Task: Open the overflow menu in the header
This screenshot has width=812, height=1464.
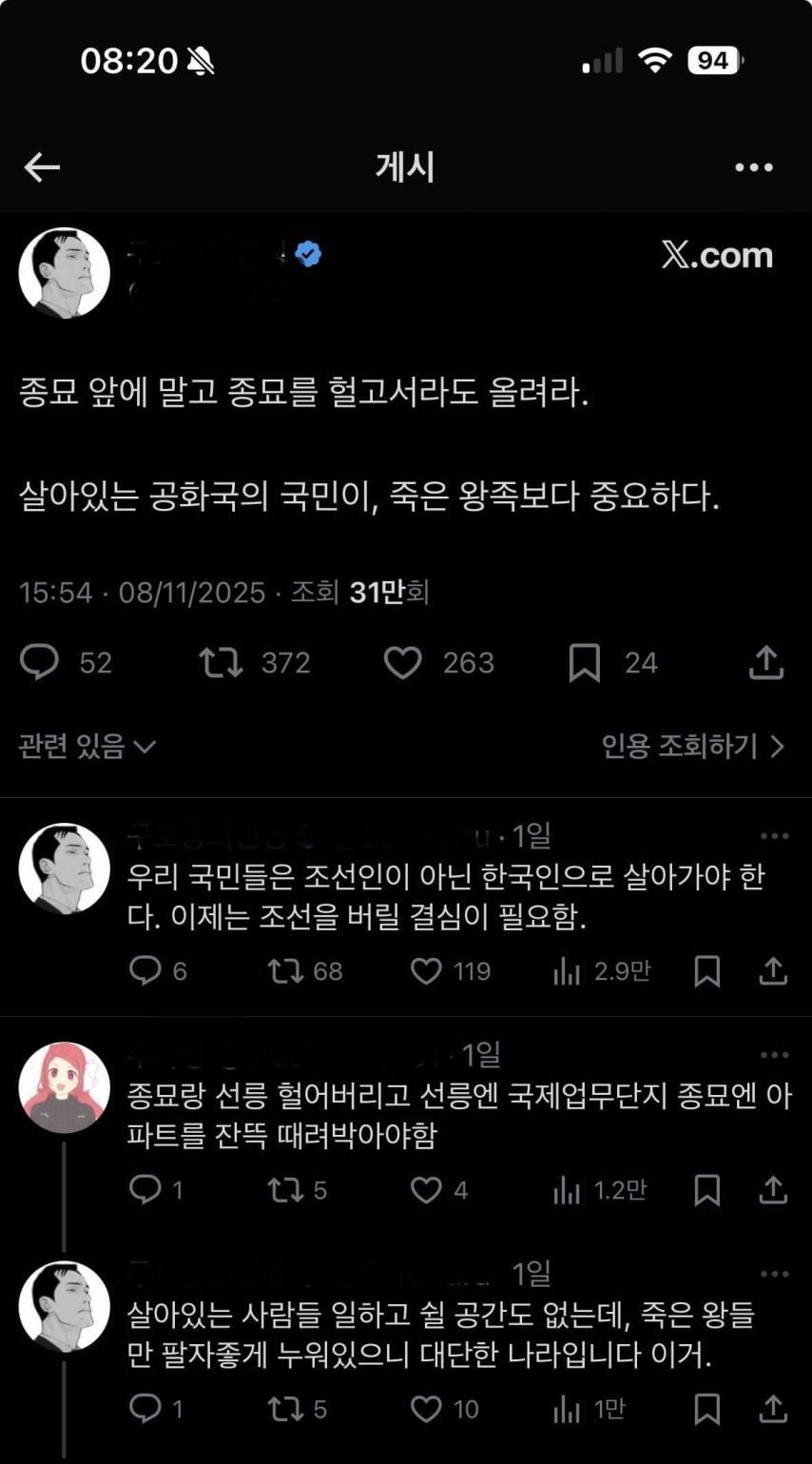Action: pyautogui.click(x=753, y=168)
